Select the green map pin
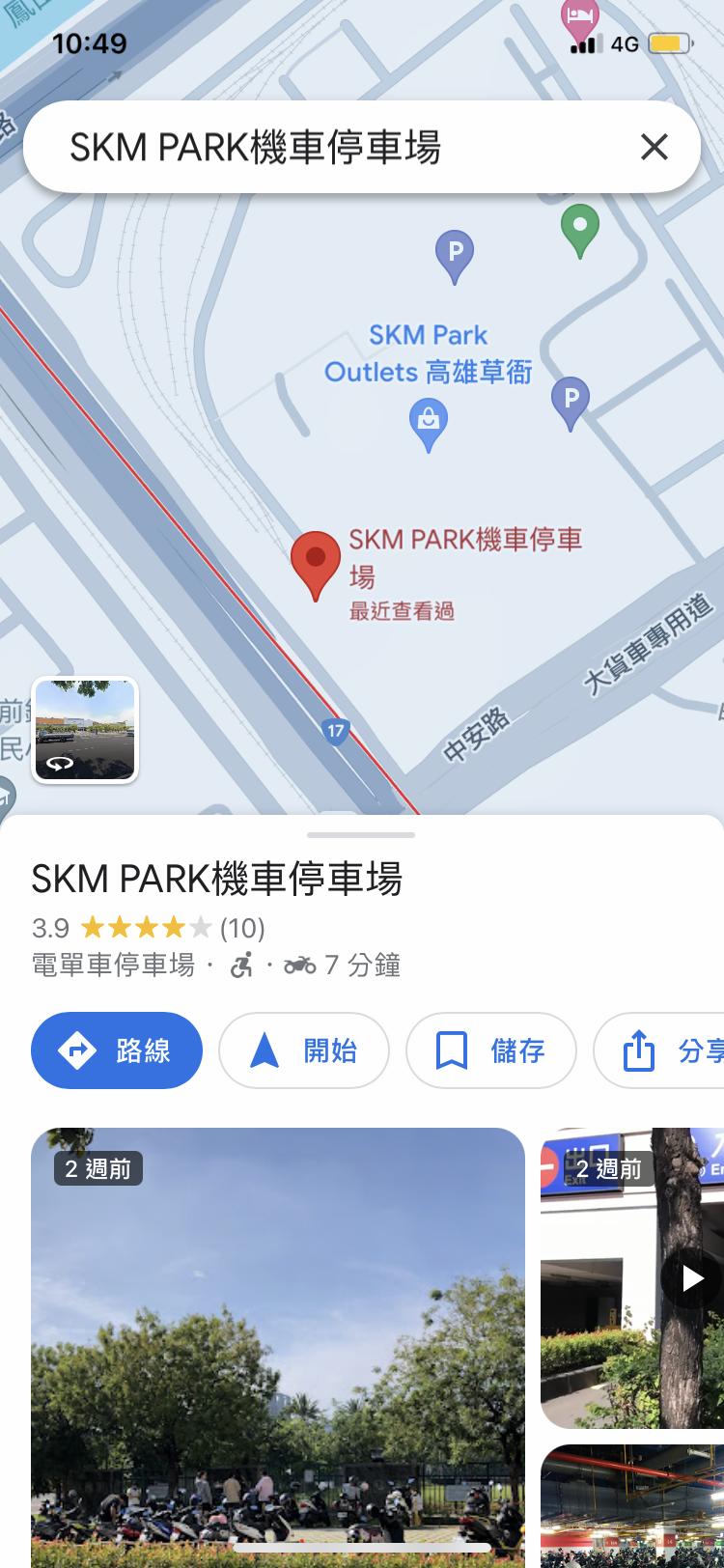Screen dimensions: 724x1568 tap(579, 229)
